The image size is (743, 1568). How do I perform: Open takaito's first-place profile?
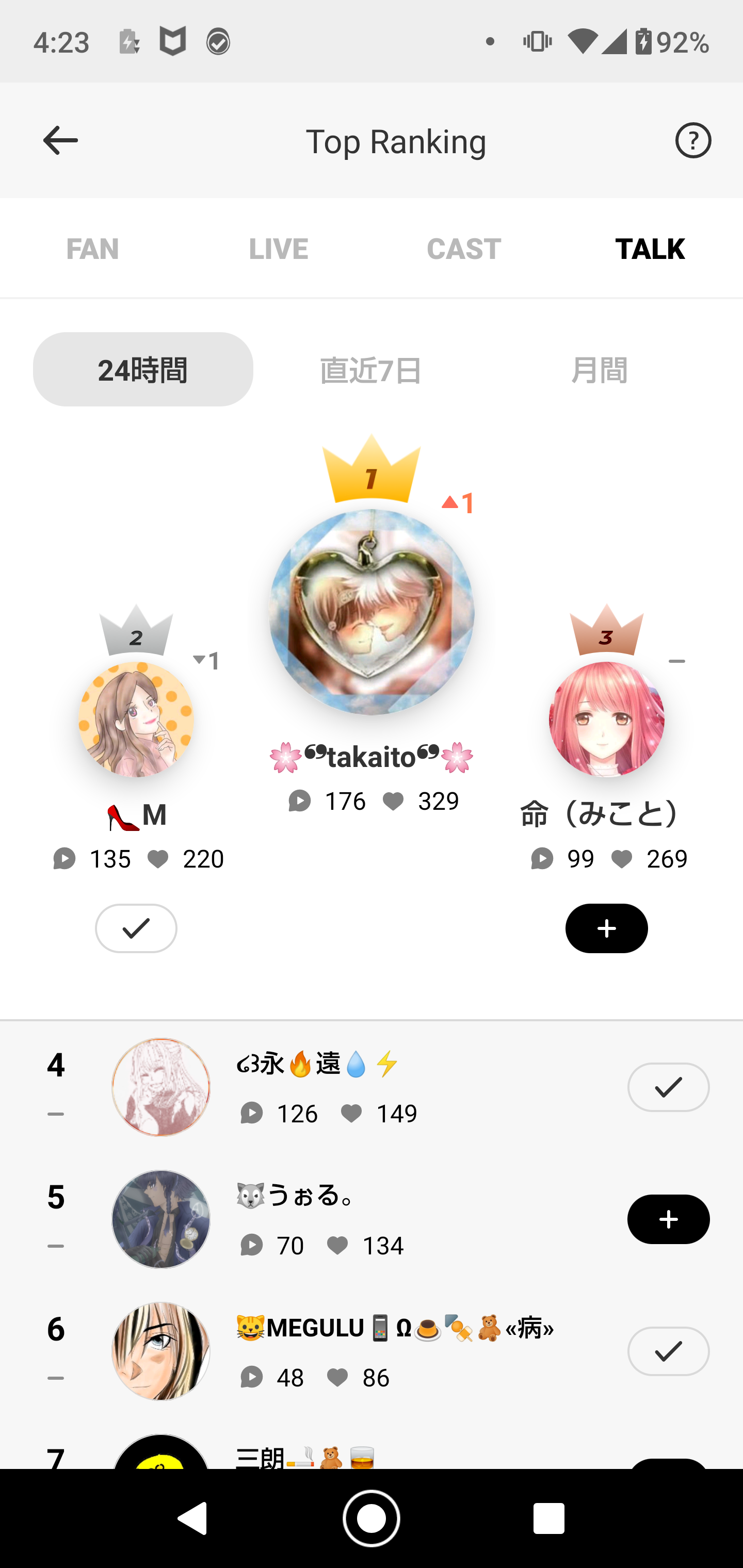(x=371, y=612)
